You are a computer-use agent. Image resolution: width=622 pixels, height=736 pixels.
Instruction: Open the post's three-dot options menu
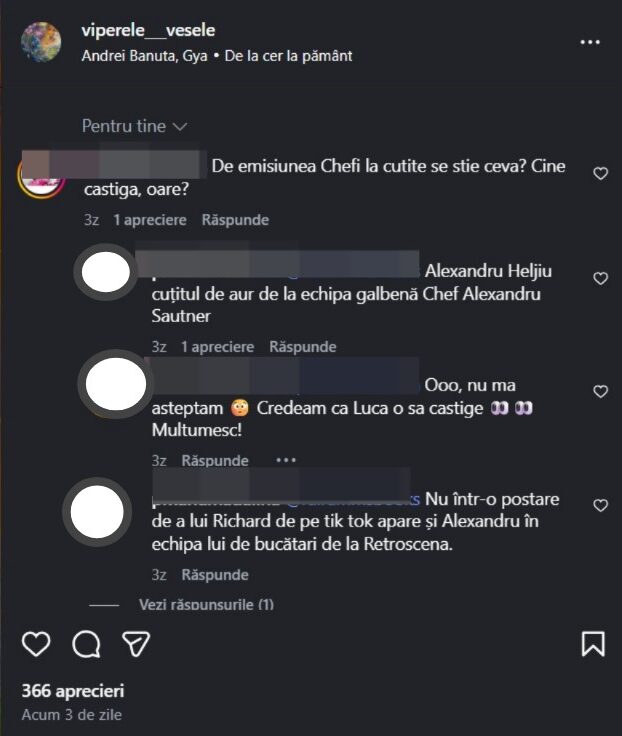pyautogui.click(x=591, y=42)
